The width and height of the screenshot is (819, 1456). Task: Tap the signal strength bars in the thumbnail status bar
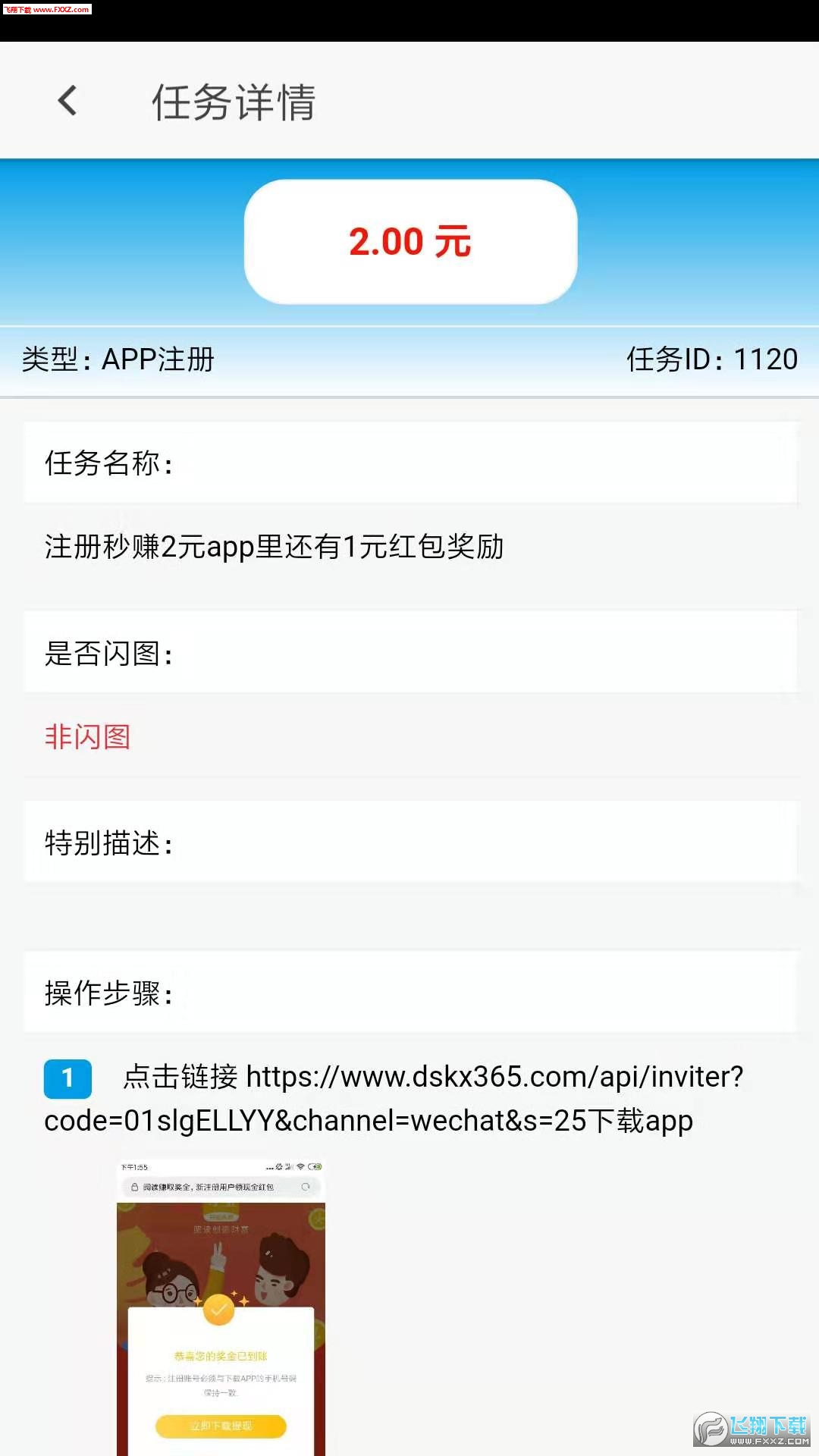[288, 1167]
